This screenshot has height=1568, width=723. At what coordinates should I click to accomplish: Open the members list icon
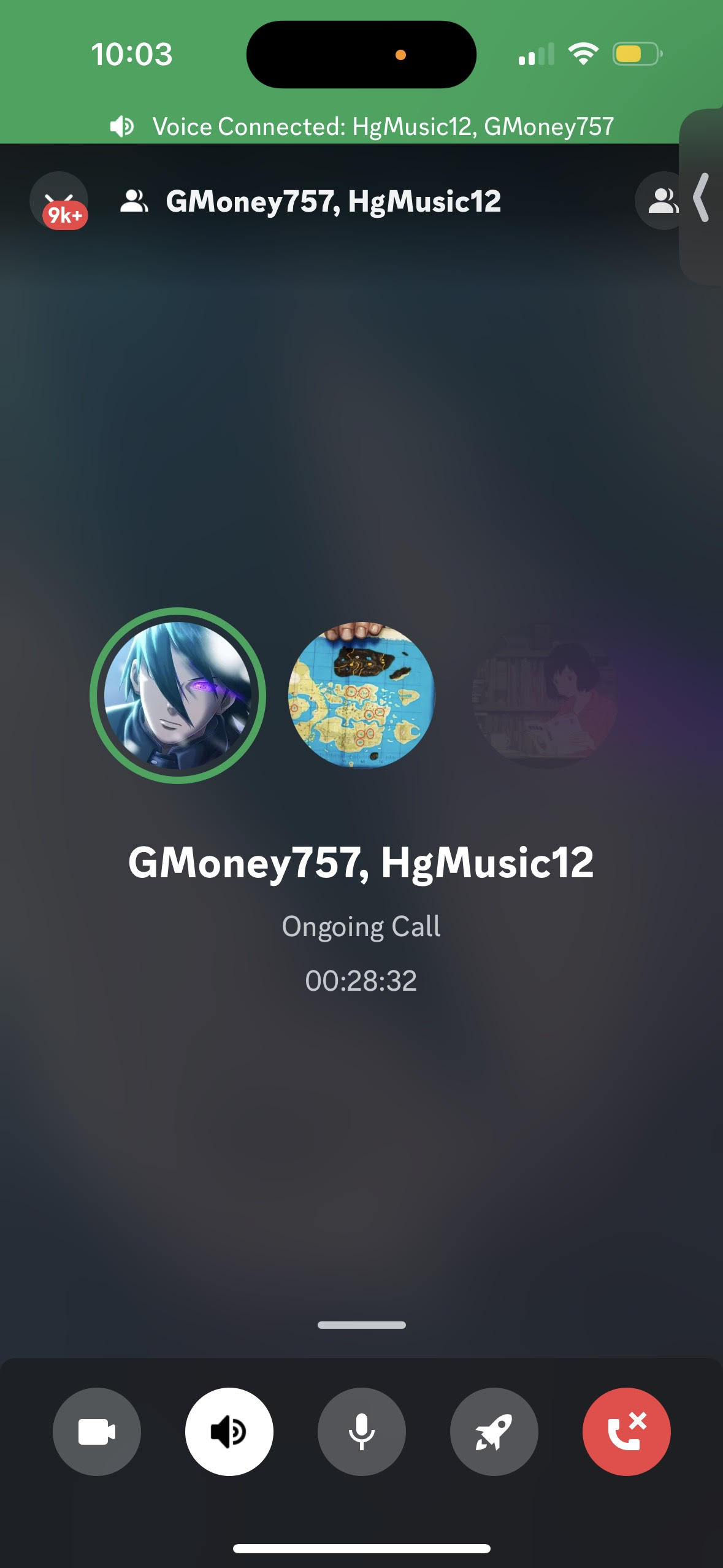tap(661, 201)
